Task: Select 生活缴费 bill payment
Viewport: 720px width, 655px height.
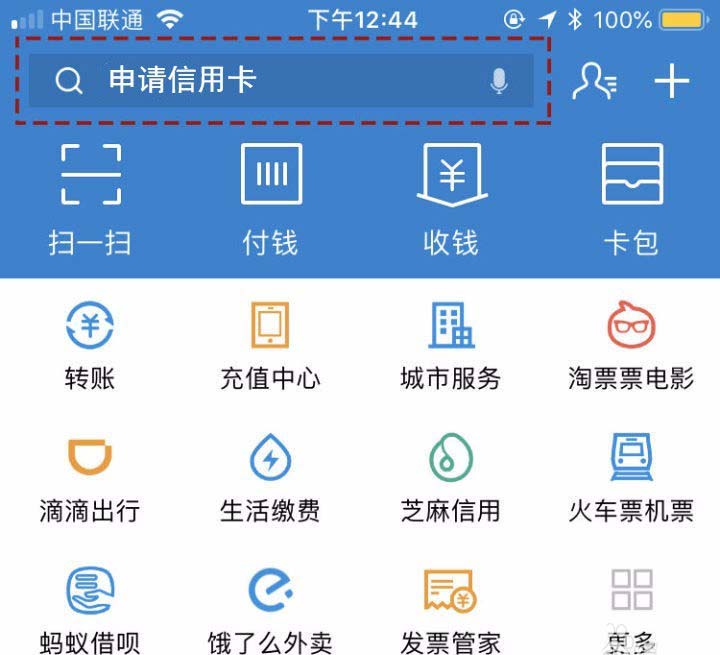Action: tap(270, 478)
